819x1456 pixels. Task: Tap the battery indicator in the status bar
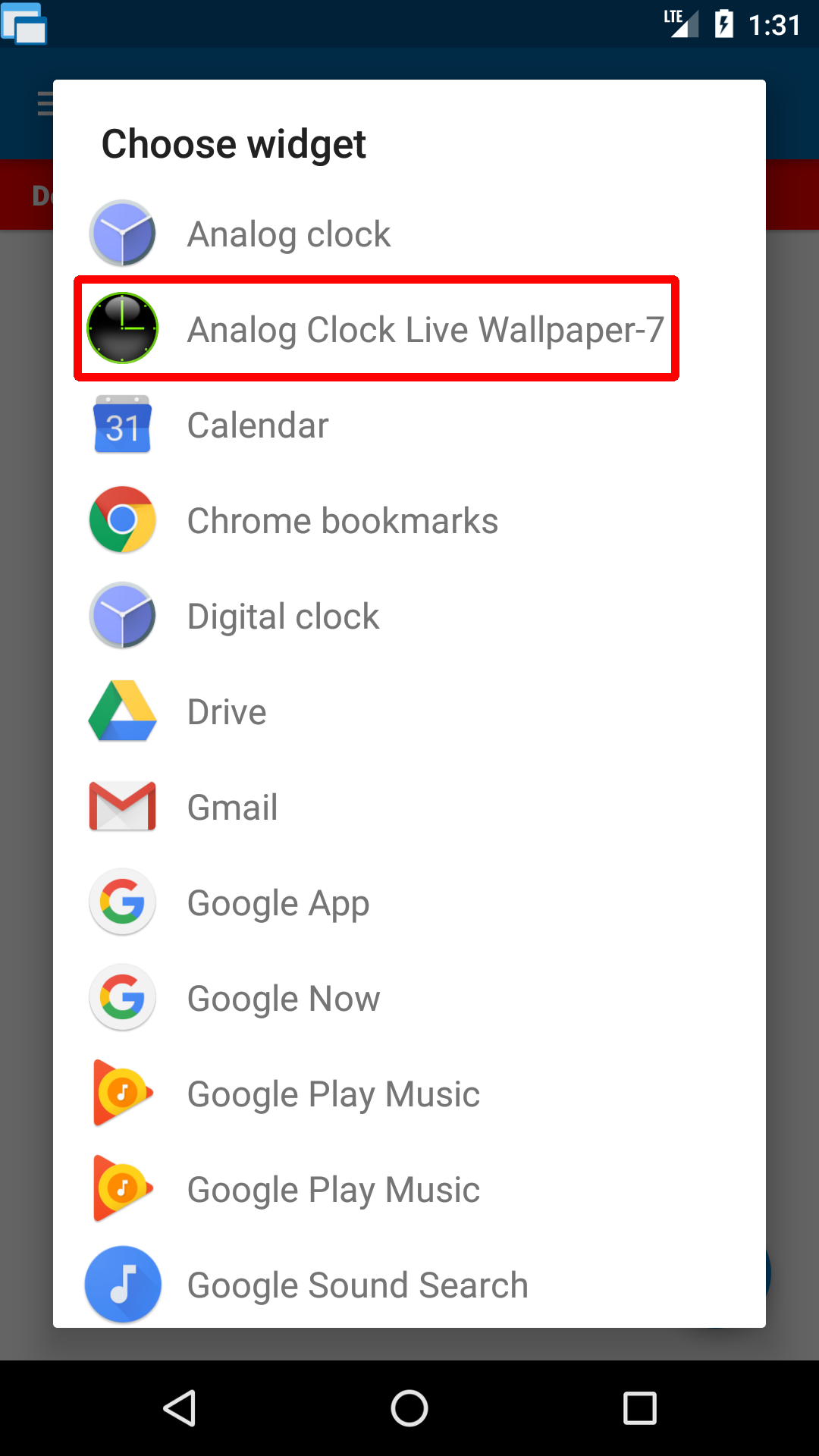[x=722, y=25]
